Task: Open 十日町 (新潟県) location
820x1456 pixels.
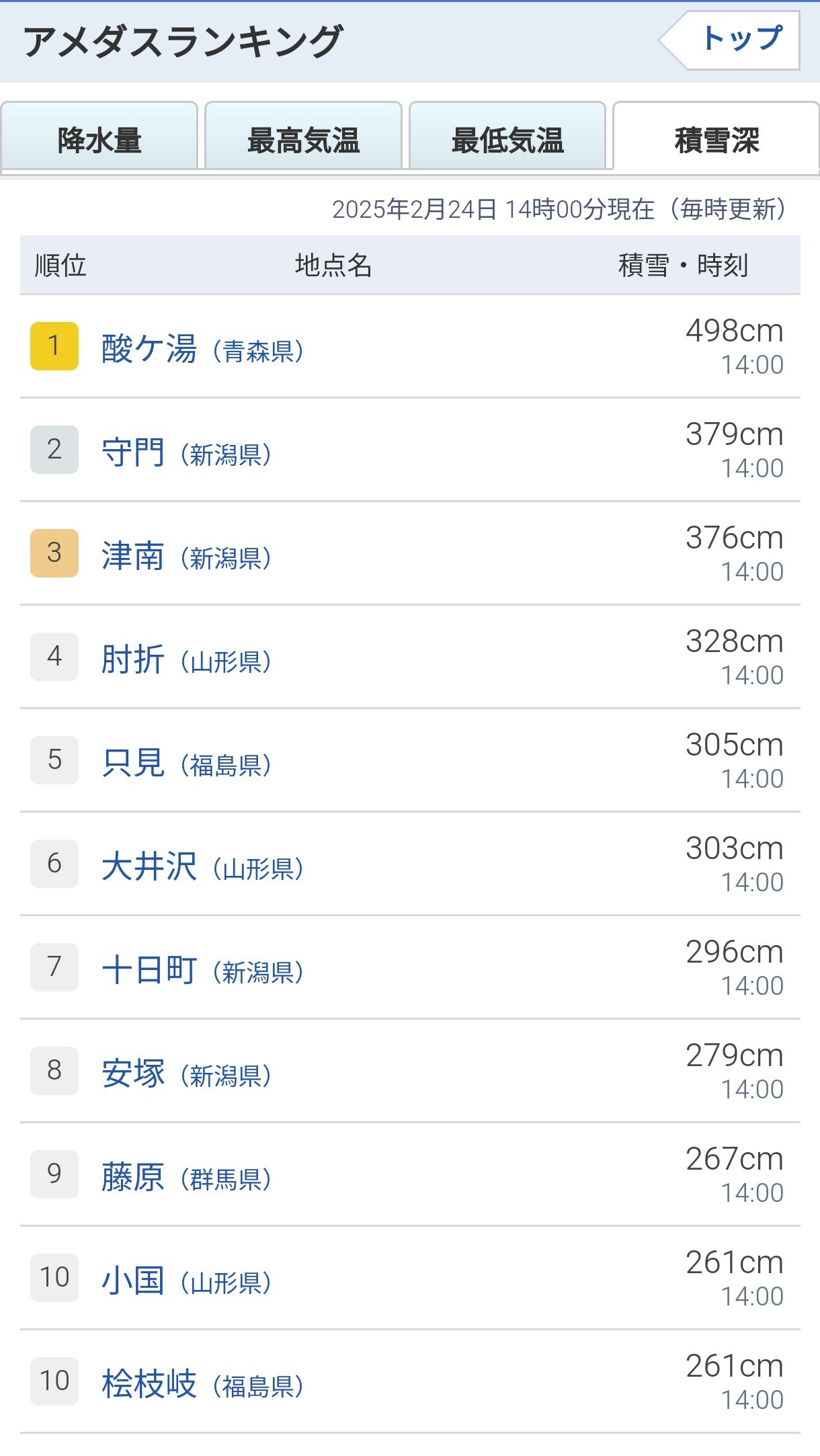Action: [x=149, y=969]
